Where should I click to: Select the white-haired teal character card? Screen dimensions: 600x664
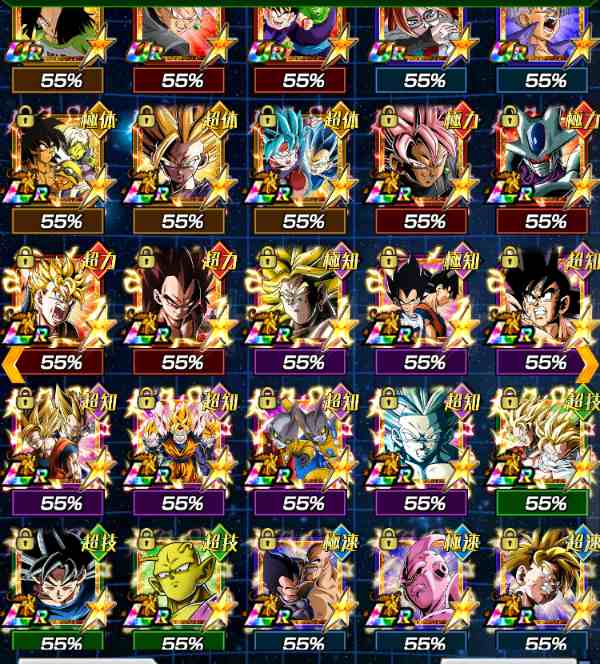[425, 440]
